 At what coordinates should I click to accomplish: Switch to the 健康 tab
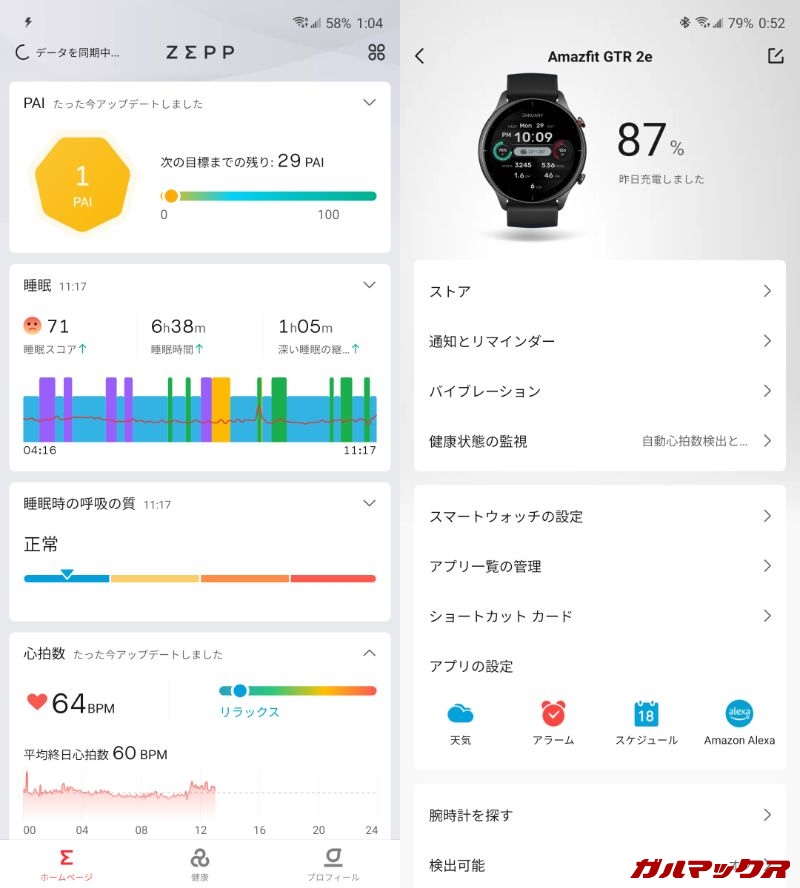tap(200, 862)
